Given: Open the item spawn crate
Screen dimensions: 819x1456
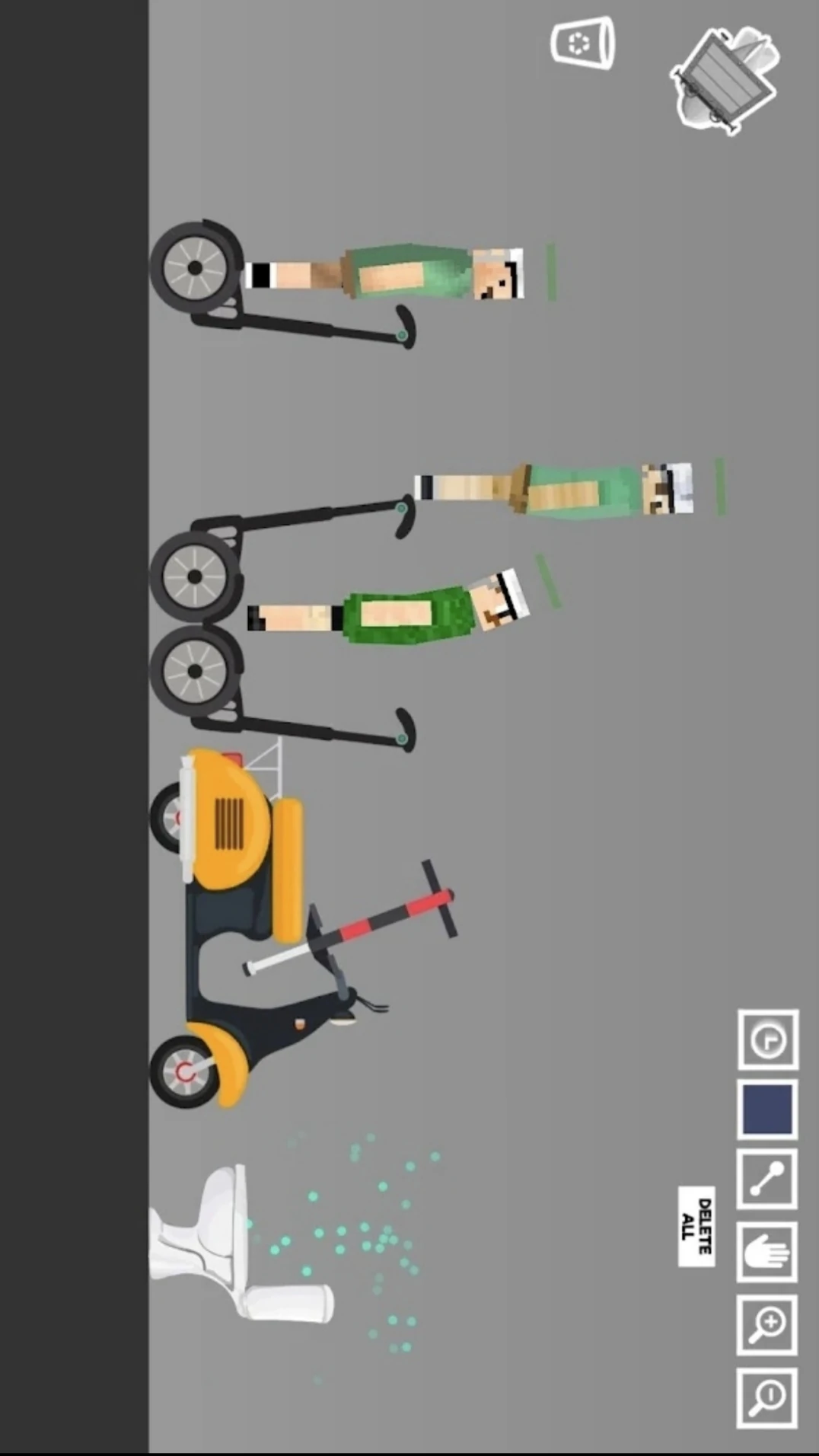Looking at the screenshot, I should [726, 79].
